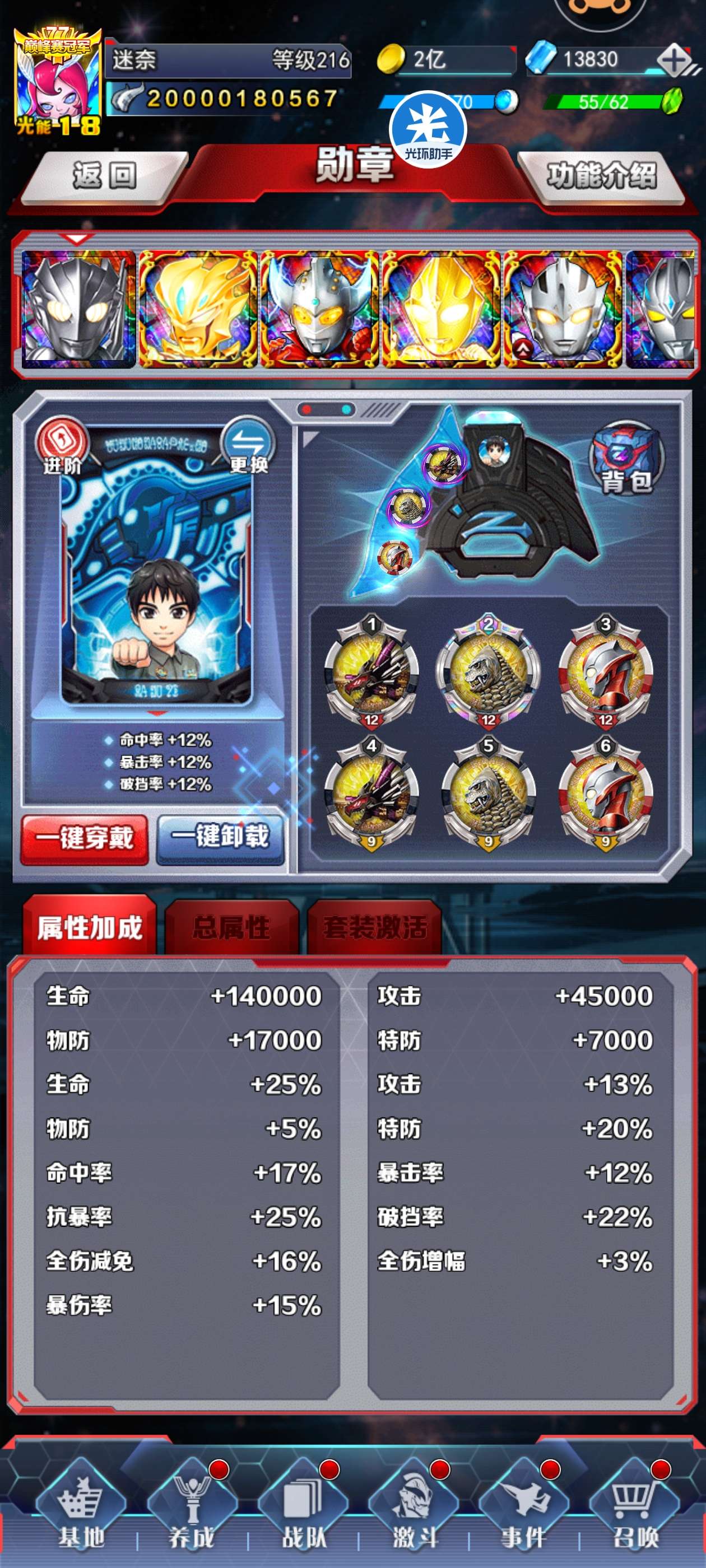Tap 一键穿戴 to equip all medals
The height and width of the screenshot is (1568, 706).
click(85, 838)
